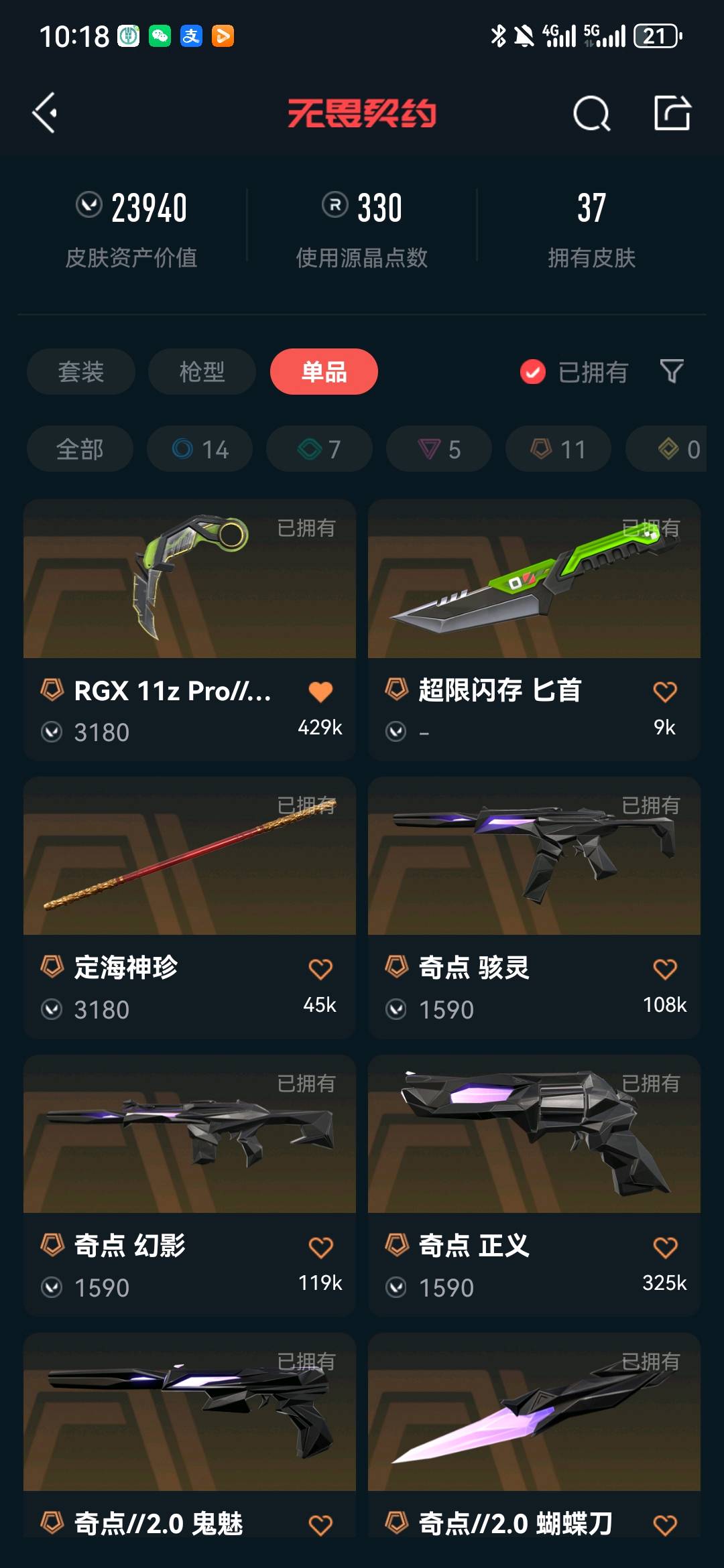
Task: Like the 超限闪存 匕首 skin
Action: 665,692
